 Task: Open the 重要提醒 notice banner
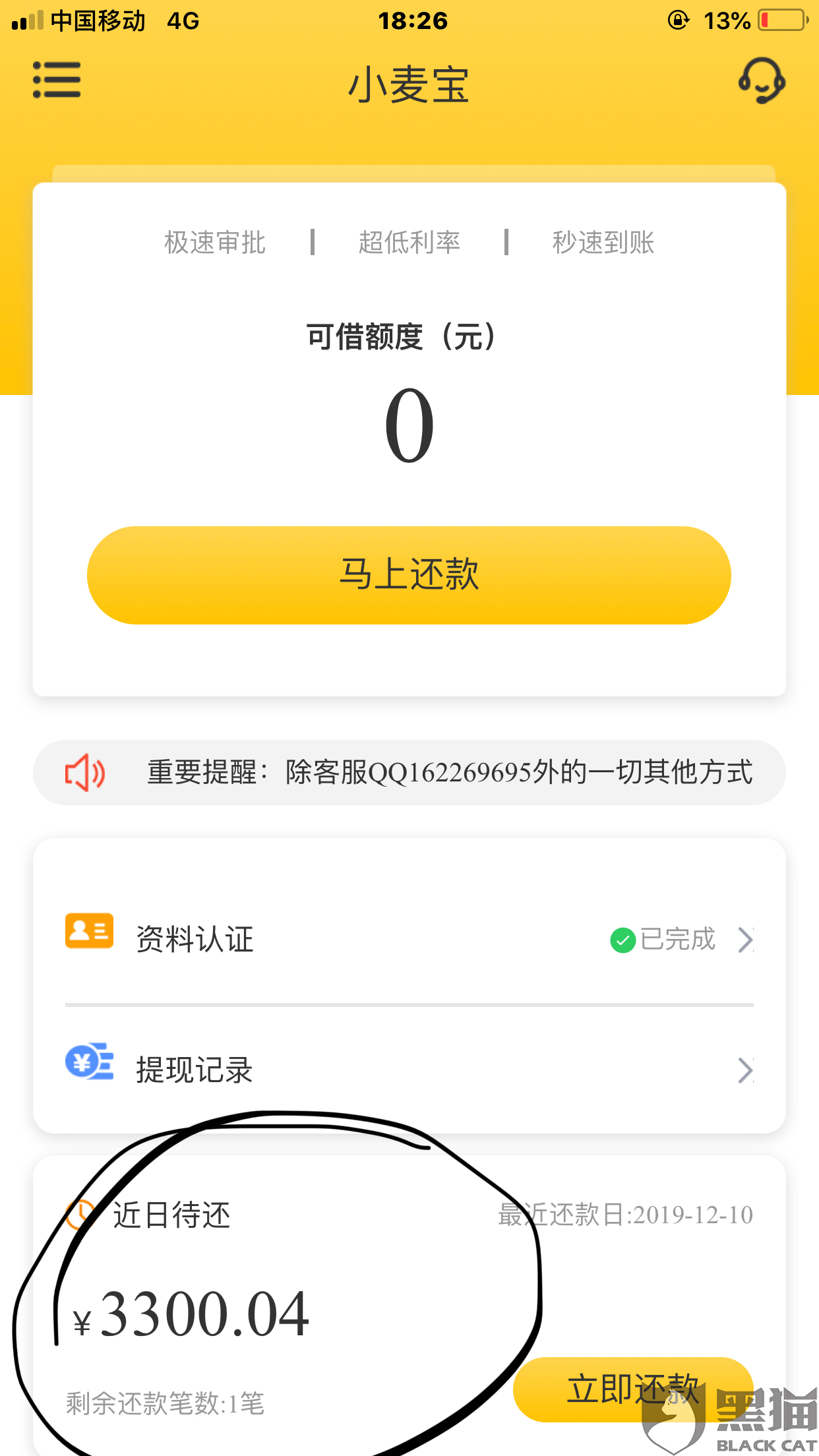pos(409,772)
